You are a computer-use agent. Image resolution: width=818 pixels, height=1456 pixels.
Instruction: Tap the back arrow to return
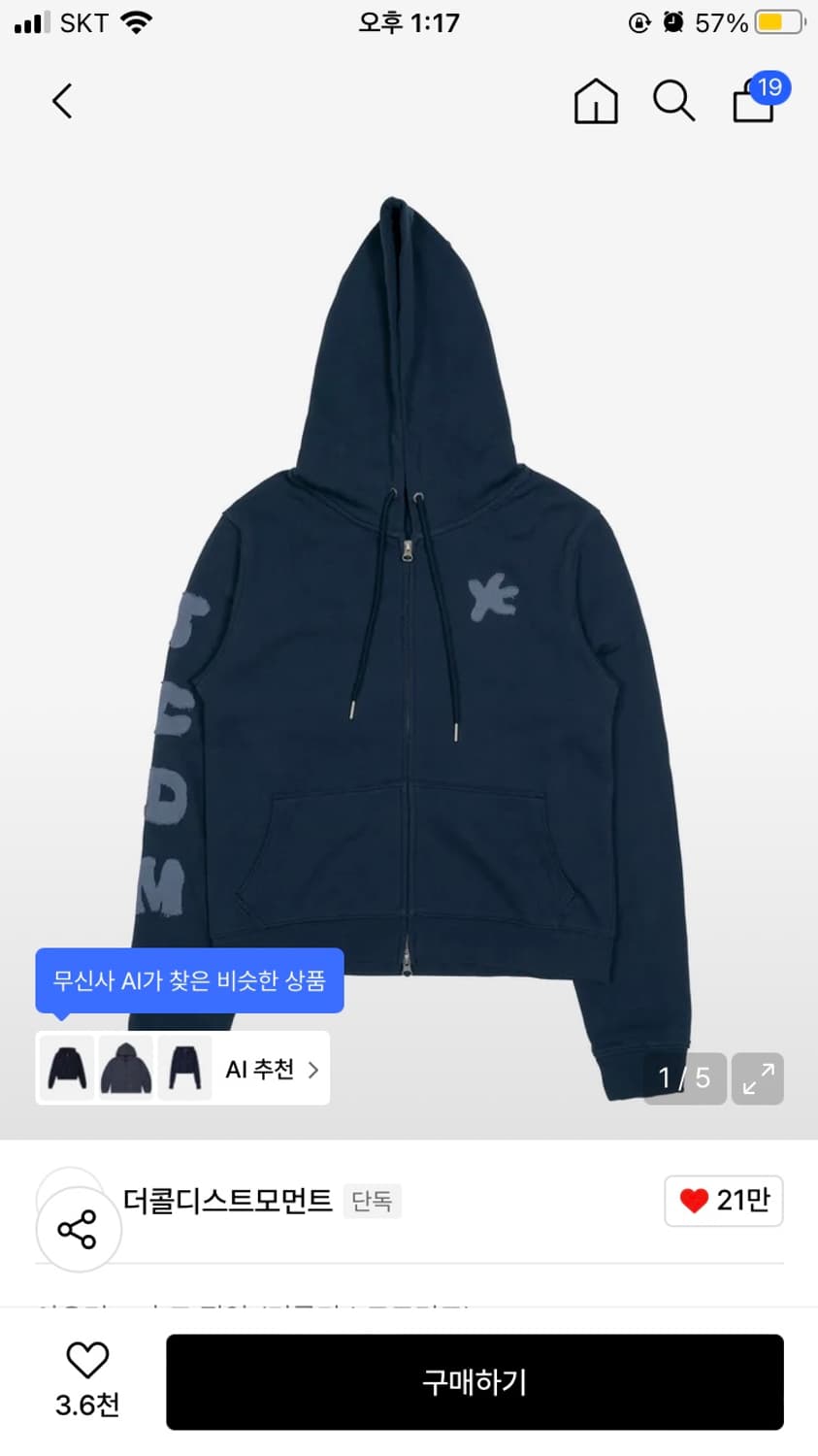tap(61, 100)
